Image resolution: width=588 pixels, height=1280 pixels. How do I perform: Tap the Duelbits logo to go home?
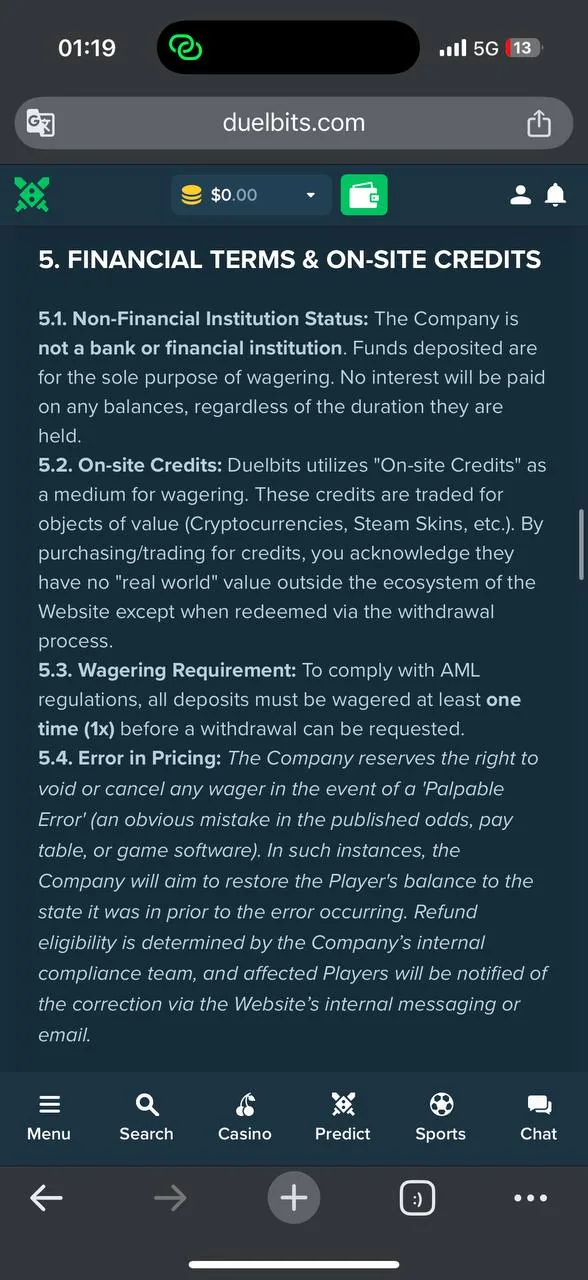[x=32, y=194]
